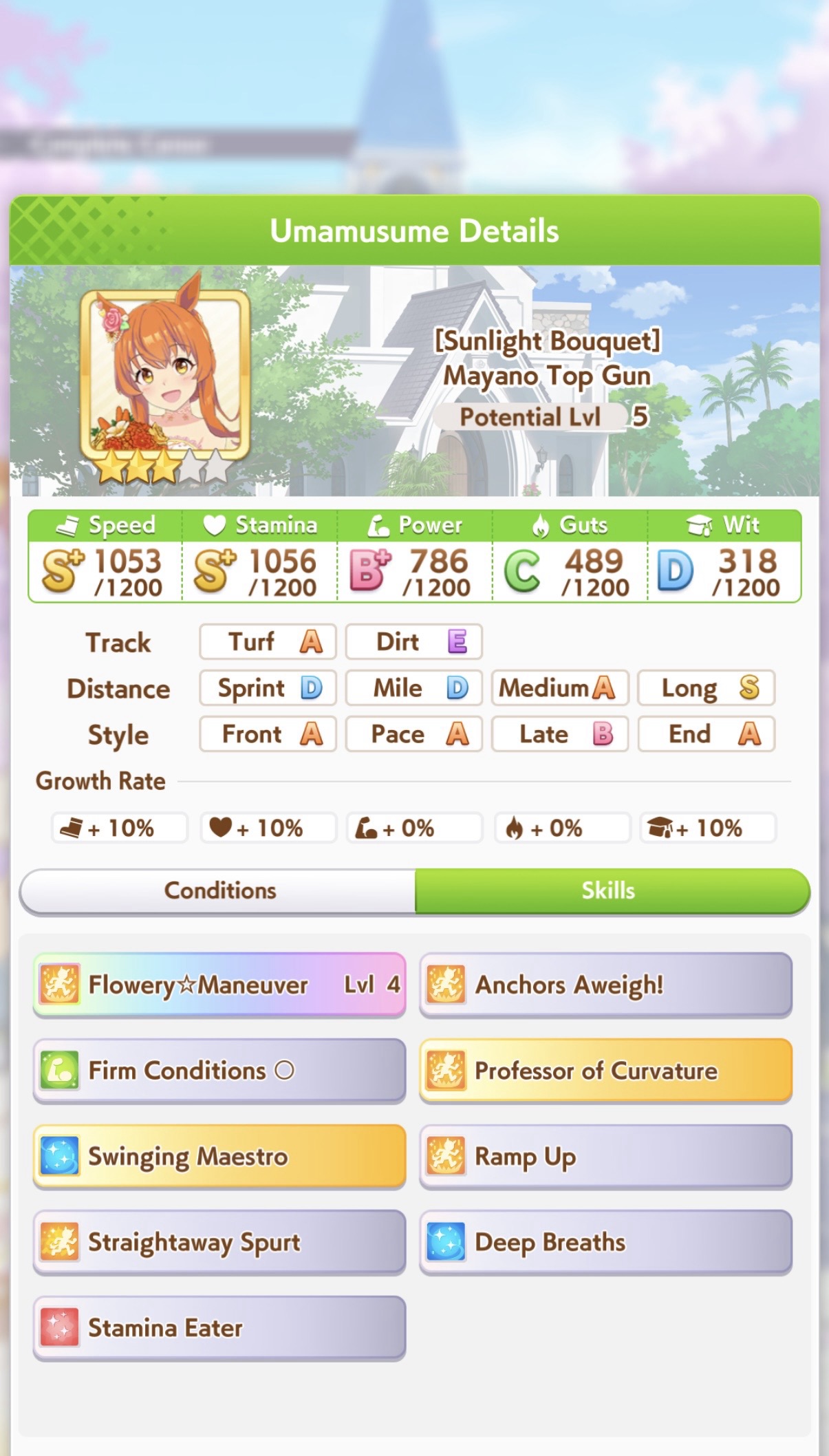The image size is (829, 1456).
Task: Switch to the Conditions tab
Action: click(x=218, y=891)
